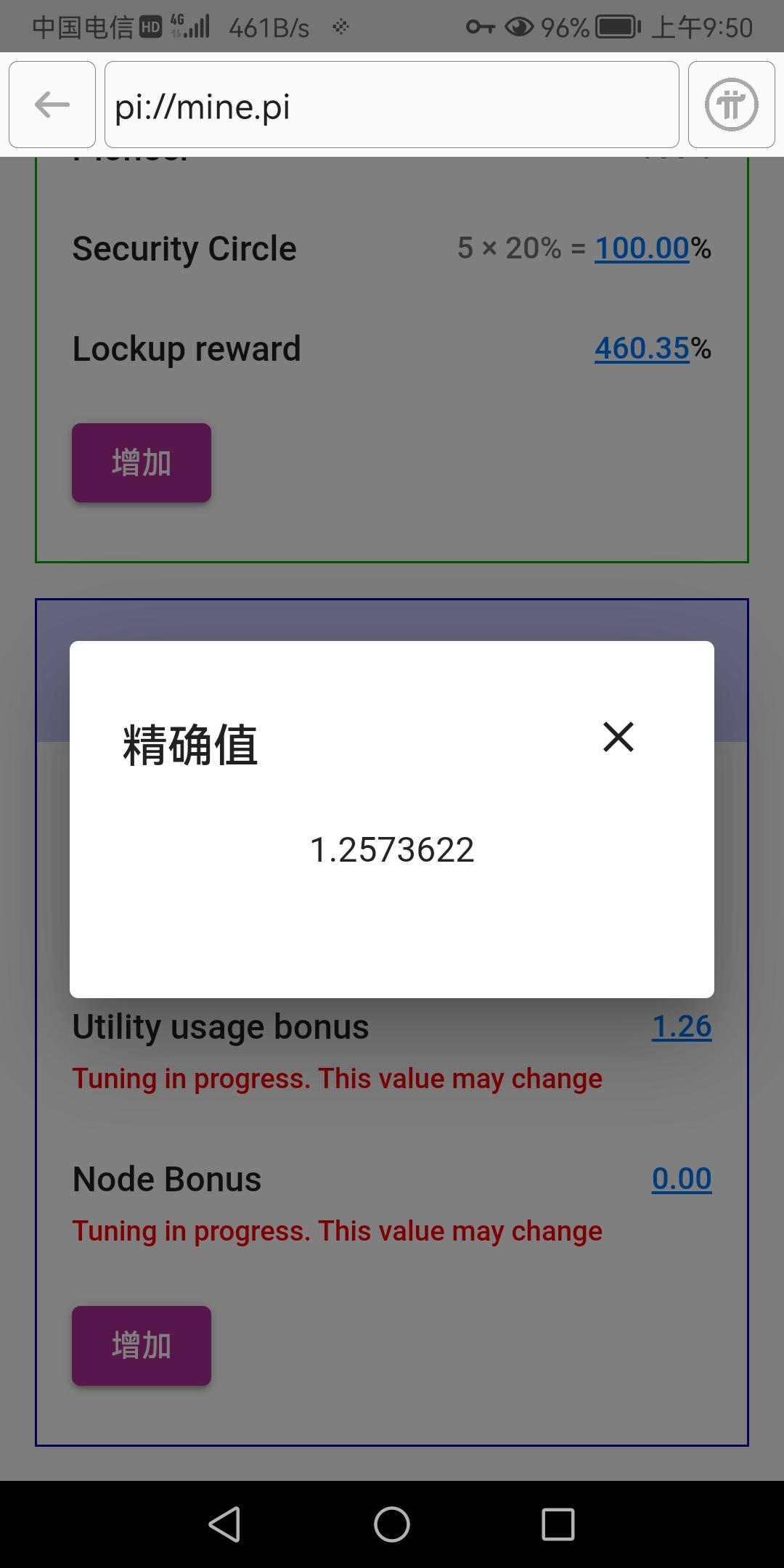784x1568 pixels.
Task: Open the Pi logo button
Action: click(731, 105)
